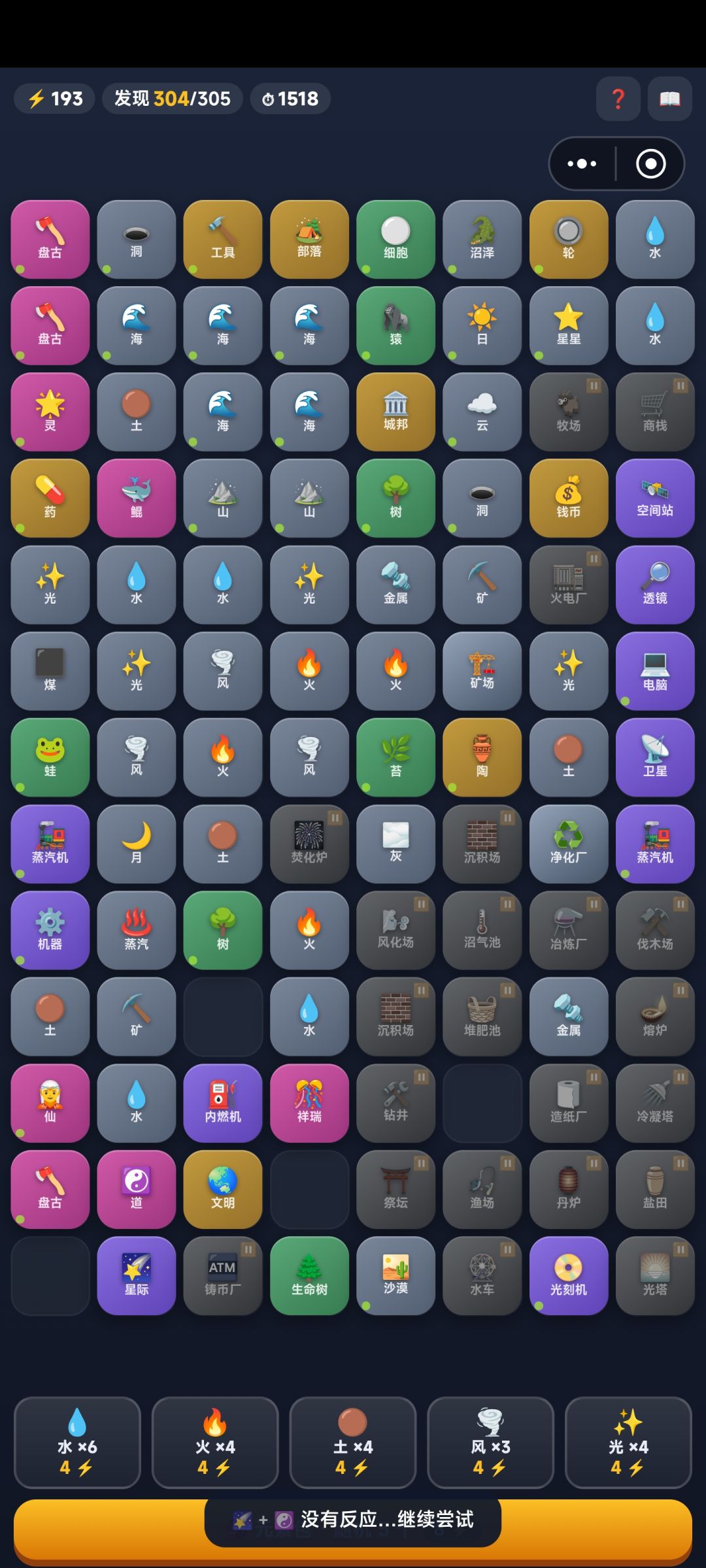This screenshot has height=1568, width=706.
Task: Open the encyclopedia book icon
Action: click(x=669, y=99)
